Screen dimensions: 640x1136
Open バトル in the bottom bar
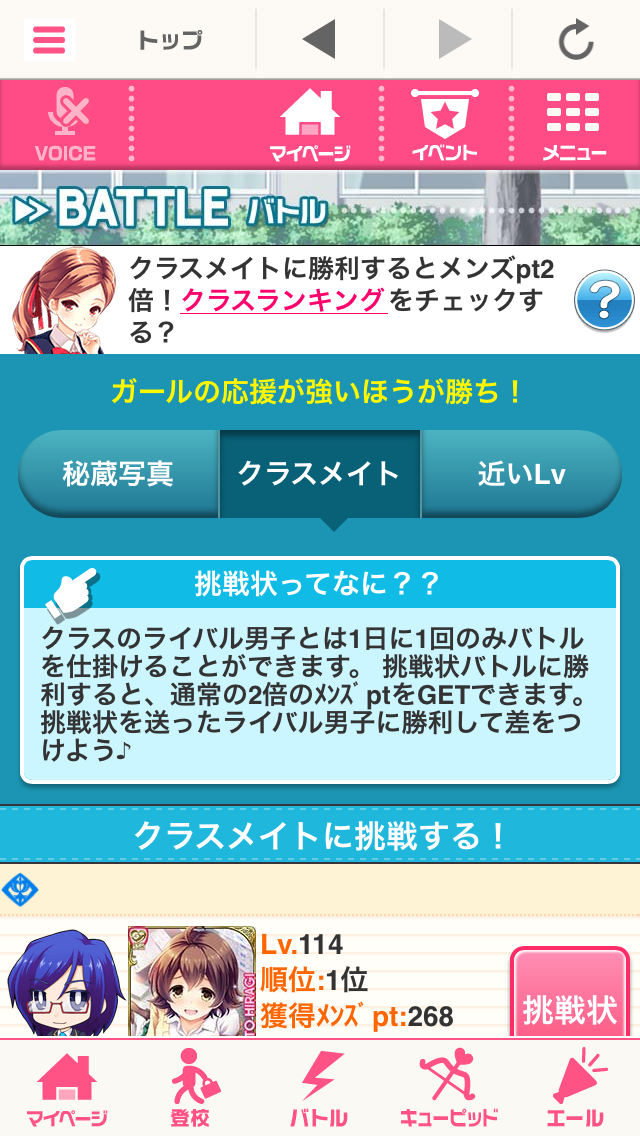[319, 1090]
